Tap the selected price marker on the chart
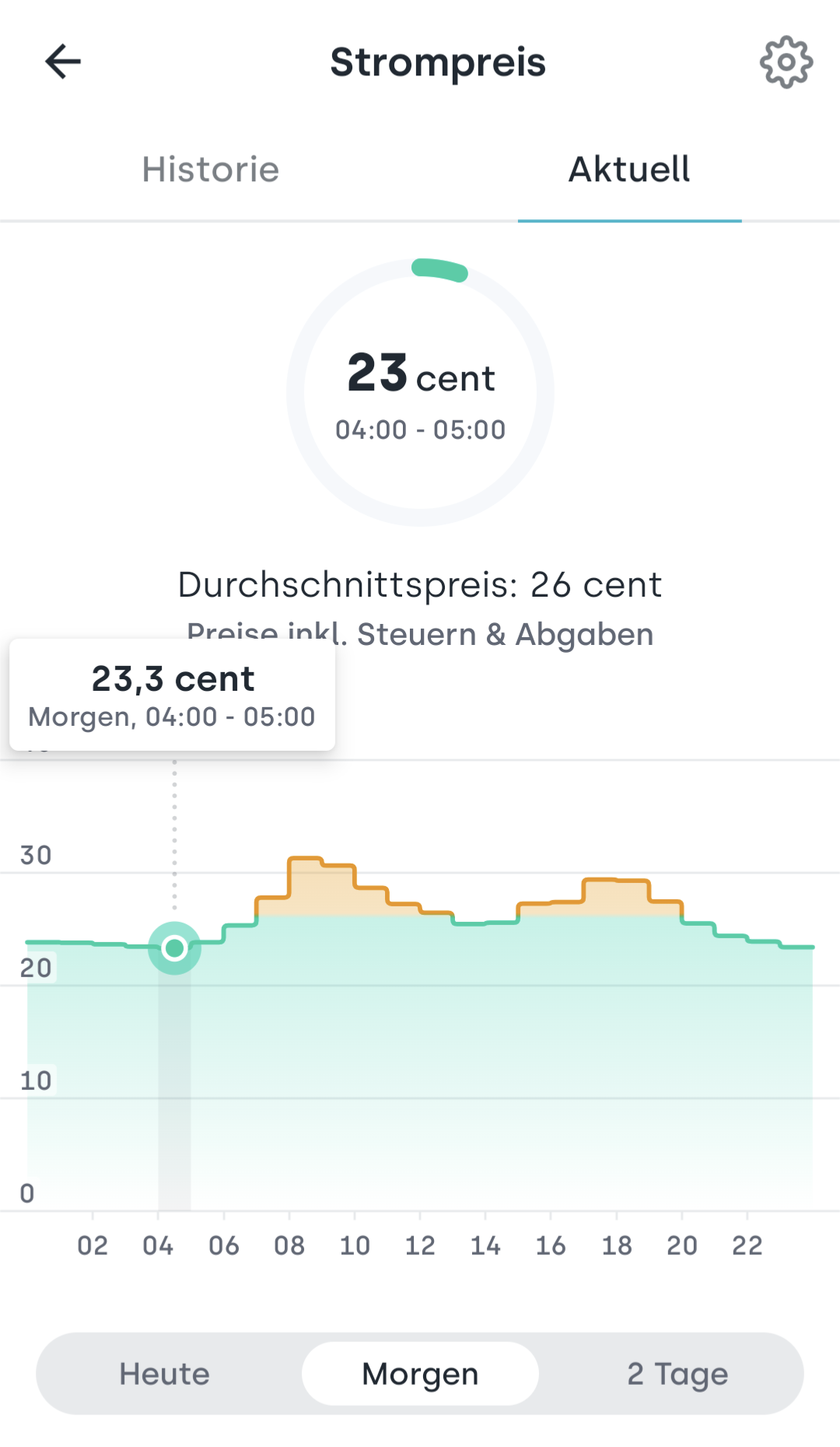The width and height of the screenshot is (840, 1447). tap(175, 948)
